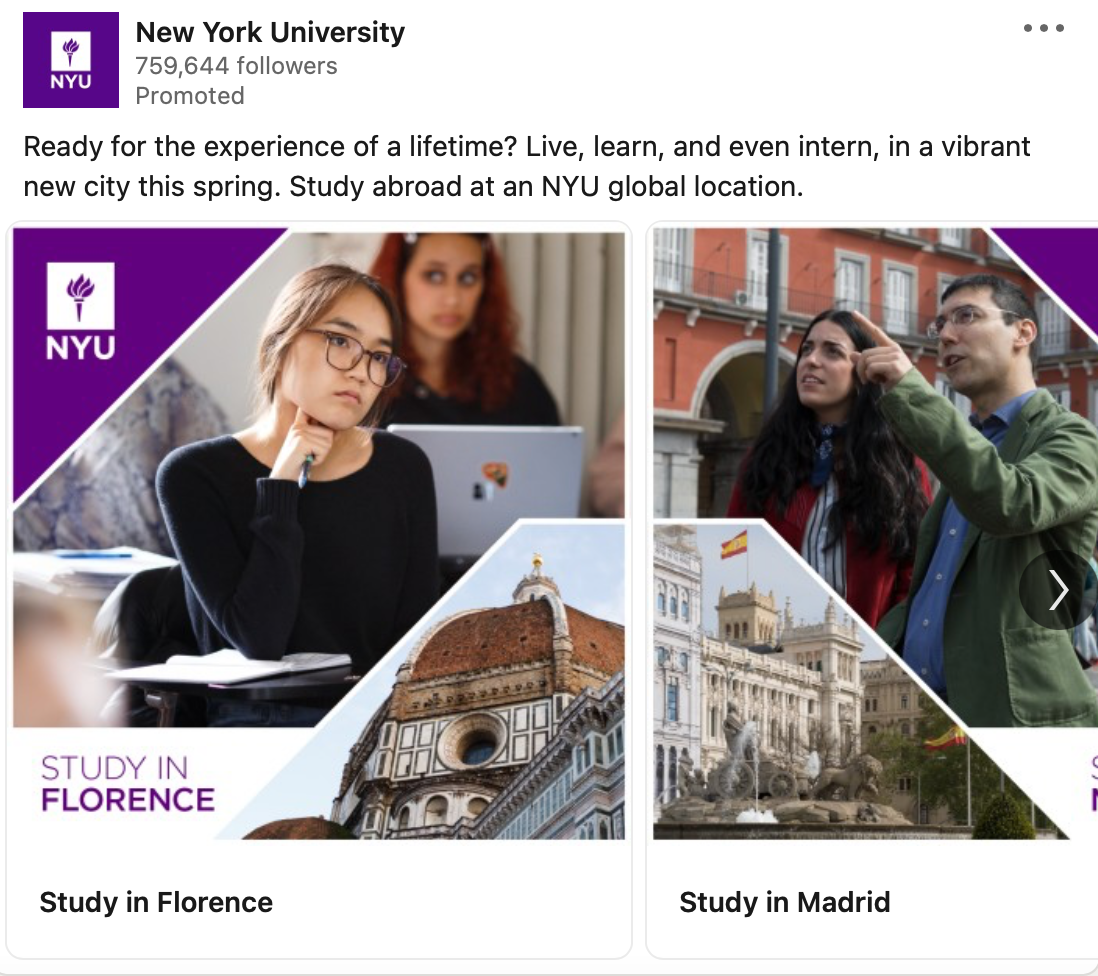Open the post's three-dot overflow menu
The width and height of the screenshot is (1098, 976).
pyautogui.click(x=1043, y=28)
